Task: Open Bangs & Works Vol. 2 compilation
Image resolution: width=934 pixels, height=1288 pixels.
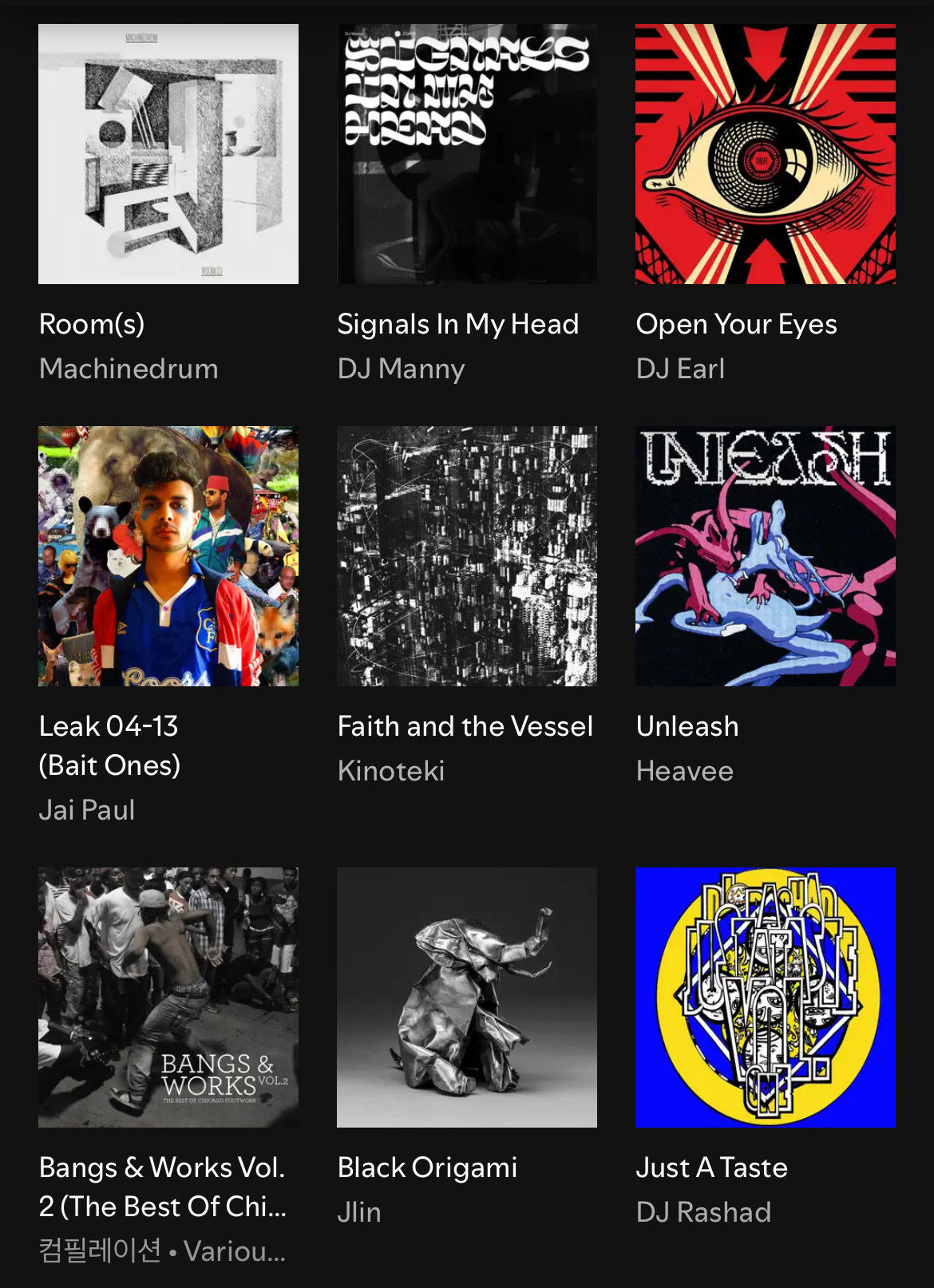Action: (x=168, y=998)
